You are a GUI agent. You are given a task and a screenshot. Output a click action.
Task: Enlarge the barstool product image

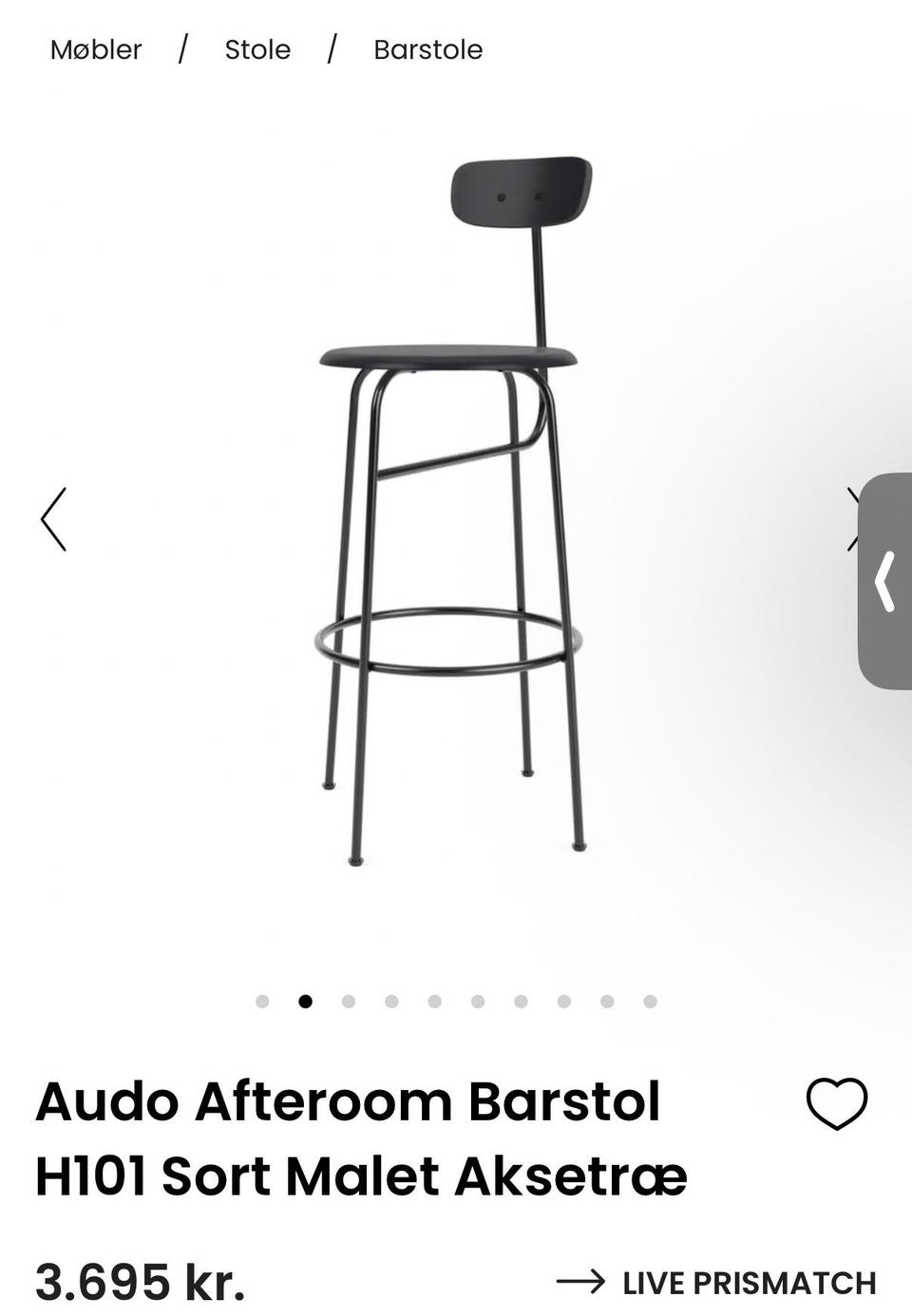point(450,513)
